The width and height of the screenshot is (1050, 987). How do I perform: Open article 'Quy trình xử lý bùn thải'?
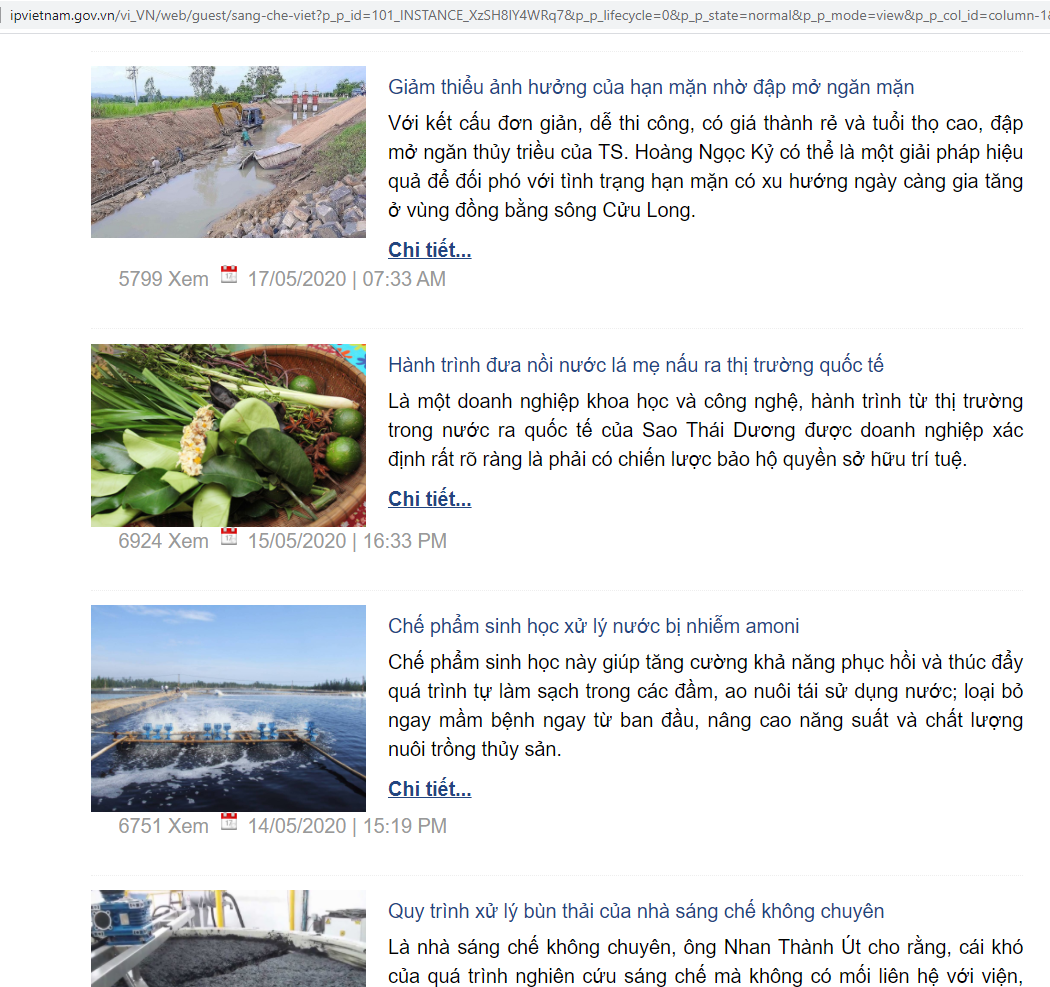coord(635,911)
